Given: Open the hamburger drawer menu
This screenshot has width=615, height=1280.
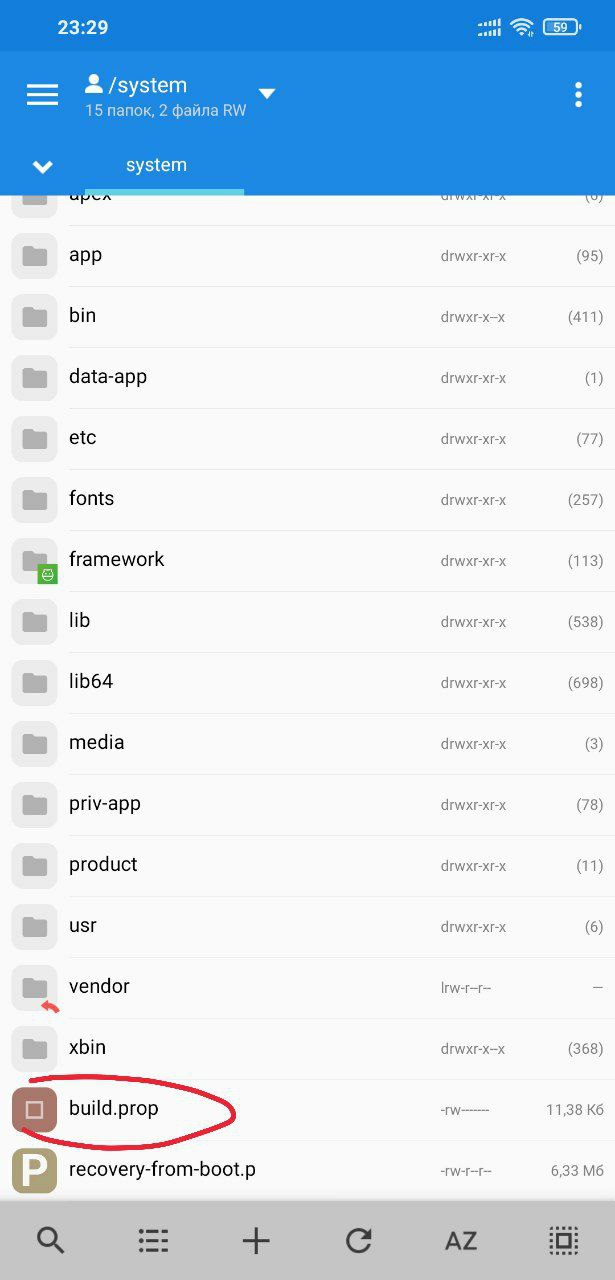Looking at the screenshot, I should [42, 95].
